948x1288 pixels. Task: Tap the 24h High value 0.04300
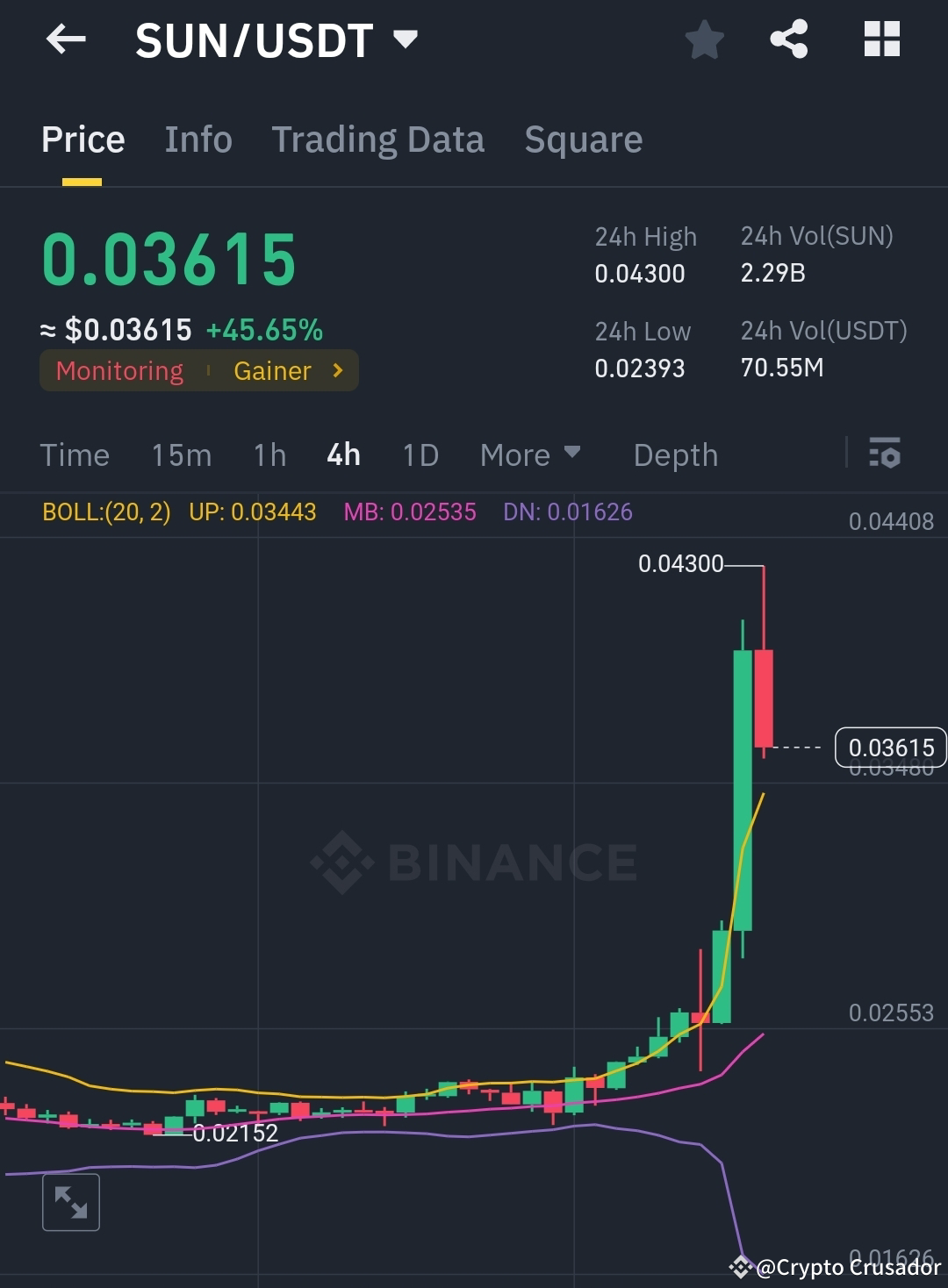click(640, 274)
